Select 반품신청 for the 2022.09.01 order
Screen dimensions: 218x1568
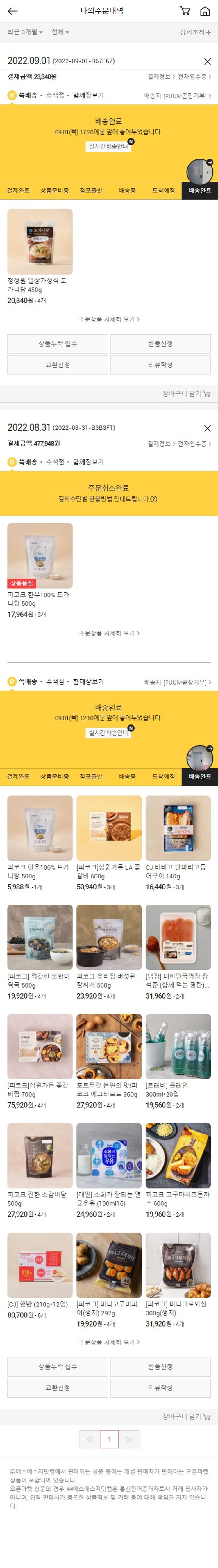coord(160,344)
